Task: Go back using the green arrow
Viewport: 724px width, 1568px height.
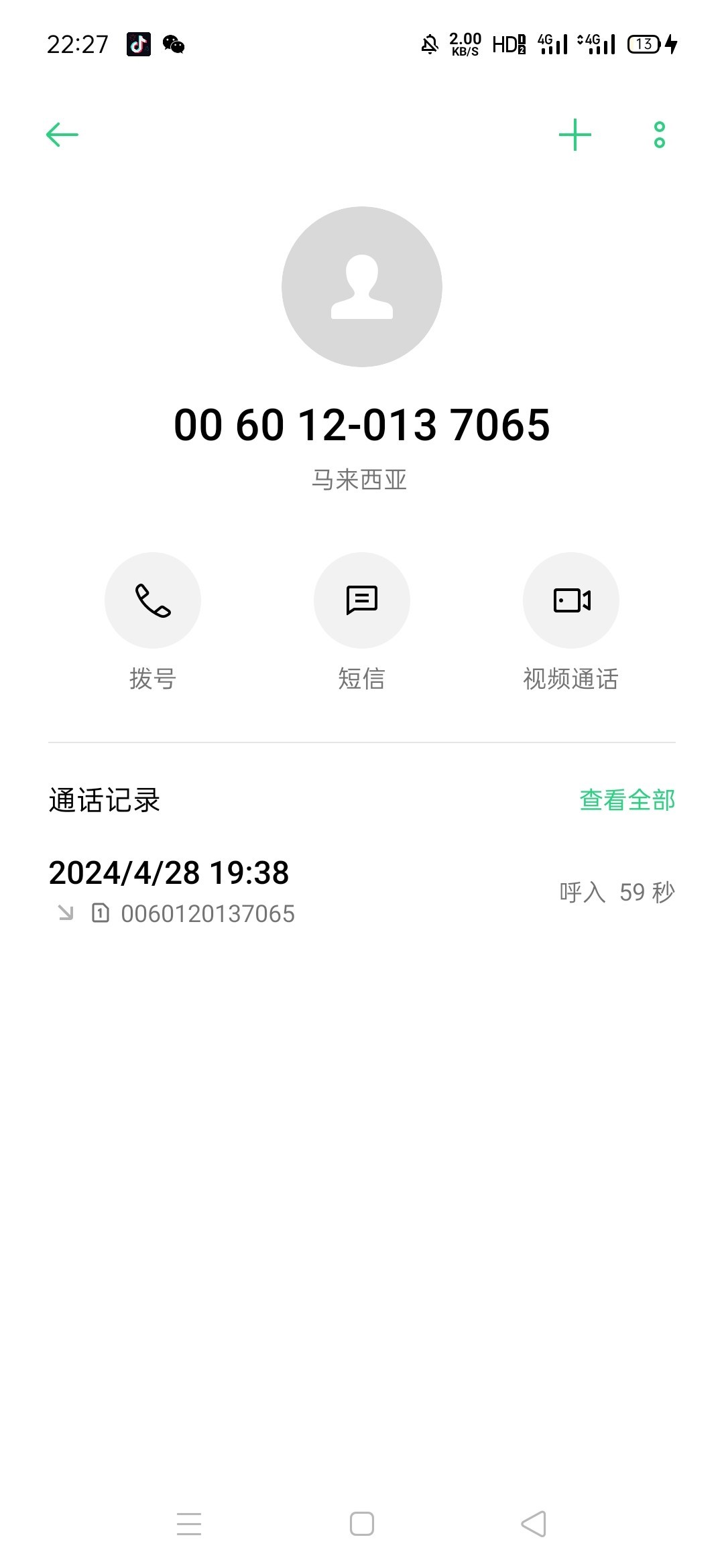Action: (62, 135)
